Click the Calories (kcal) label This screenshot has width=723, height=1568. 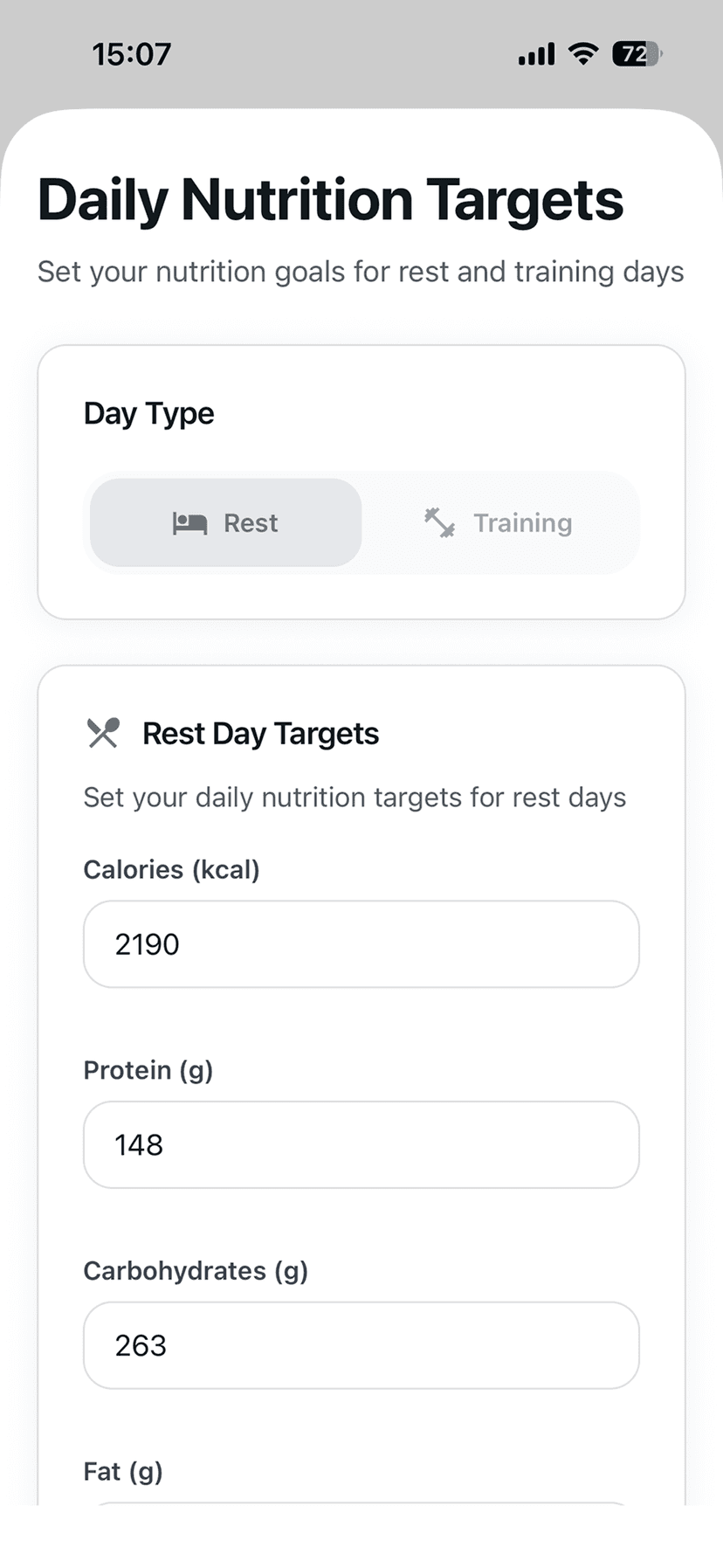point(171,869)
